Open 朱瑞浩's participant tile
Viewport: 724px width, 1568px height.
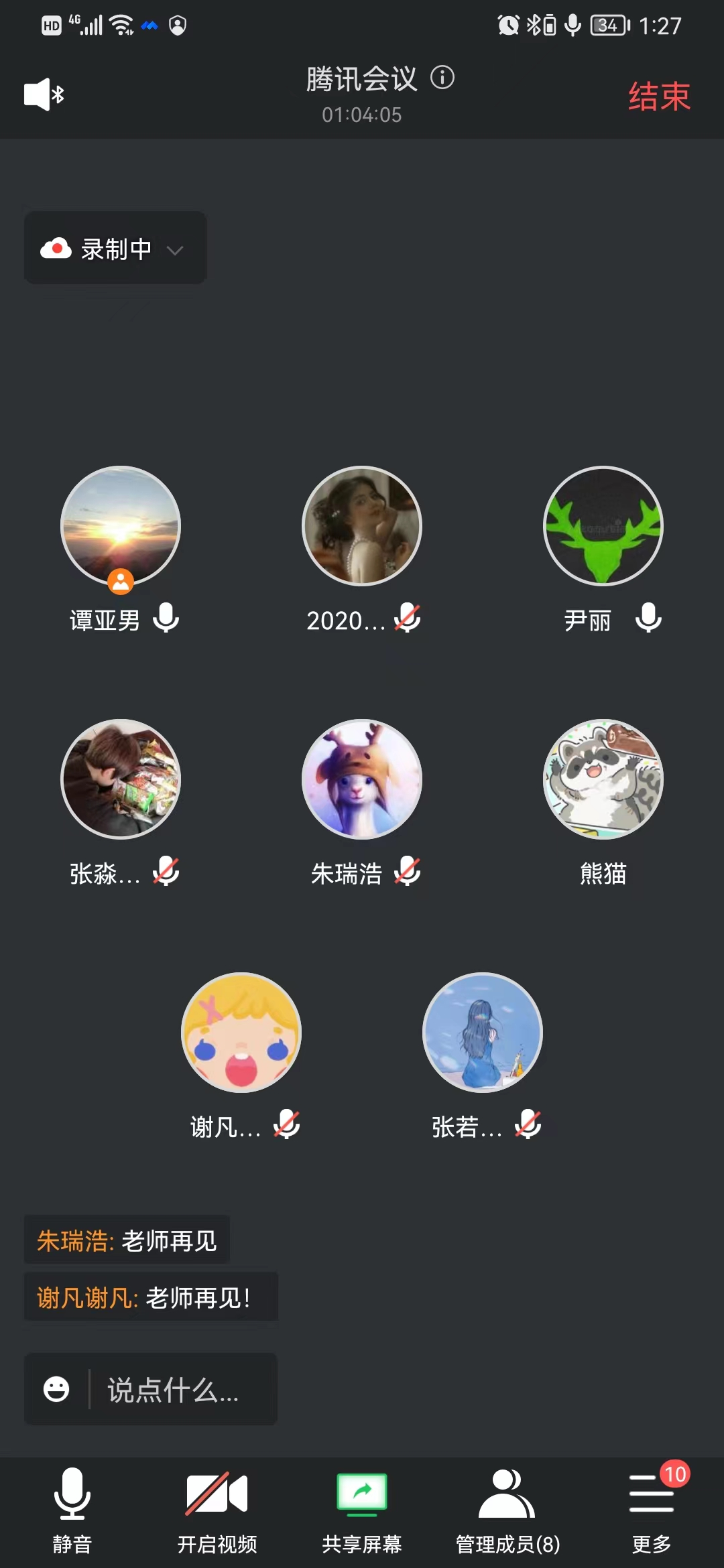click(362, 779)
